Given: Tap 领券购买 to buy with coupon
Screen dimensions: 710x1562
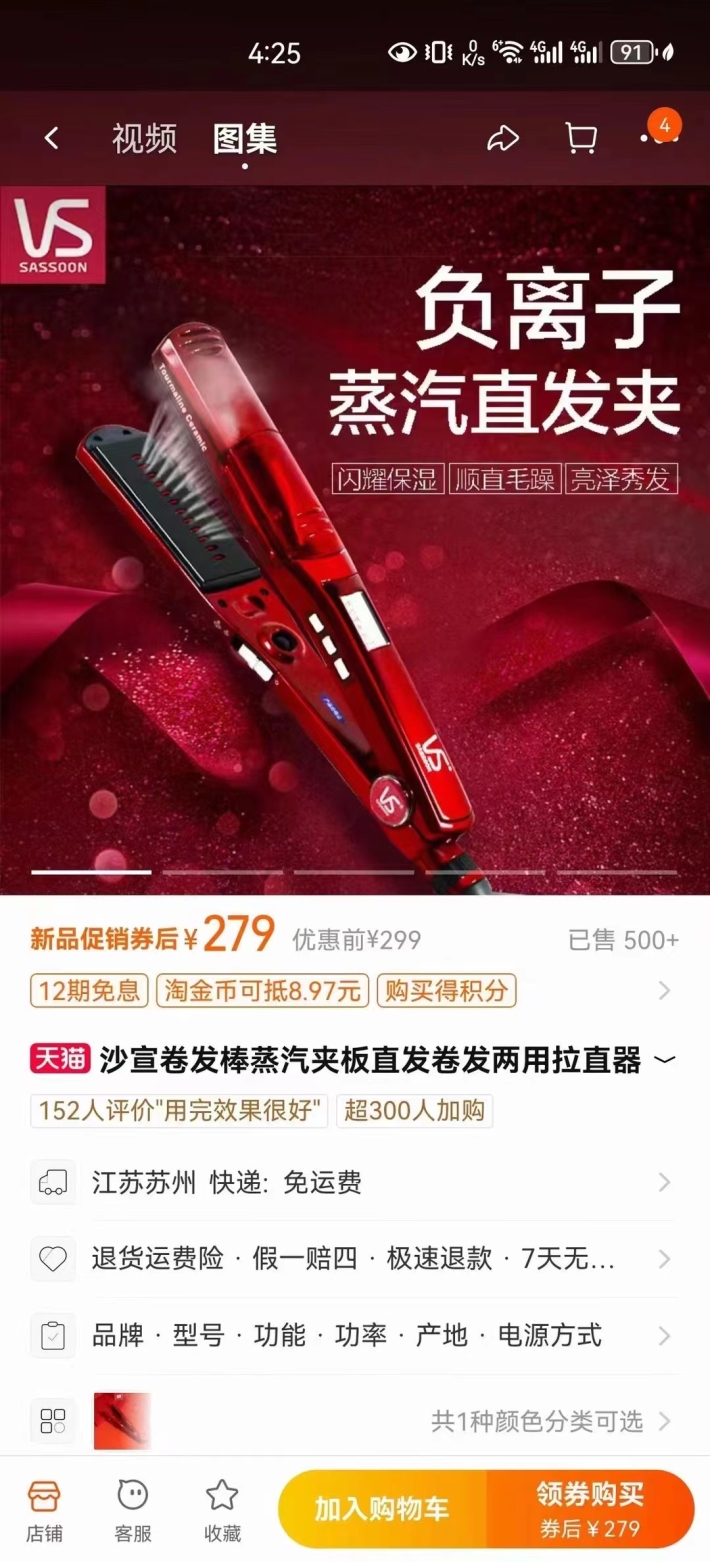Looking at the screenshot, I should click(590, 1509).
